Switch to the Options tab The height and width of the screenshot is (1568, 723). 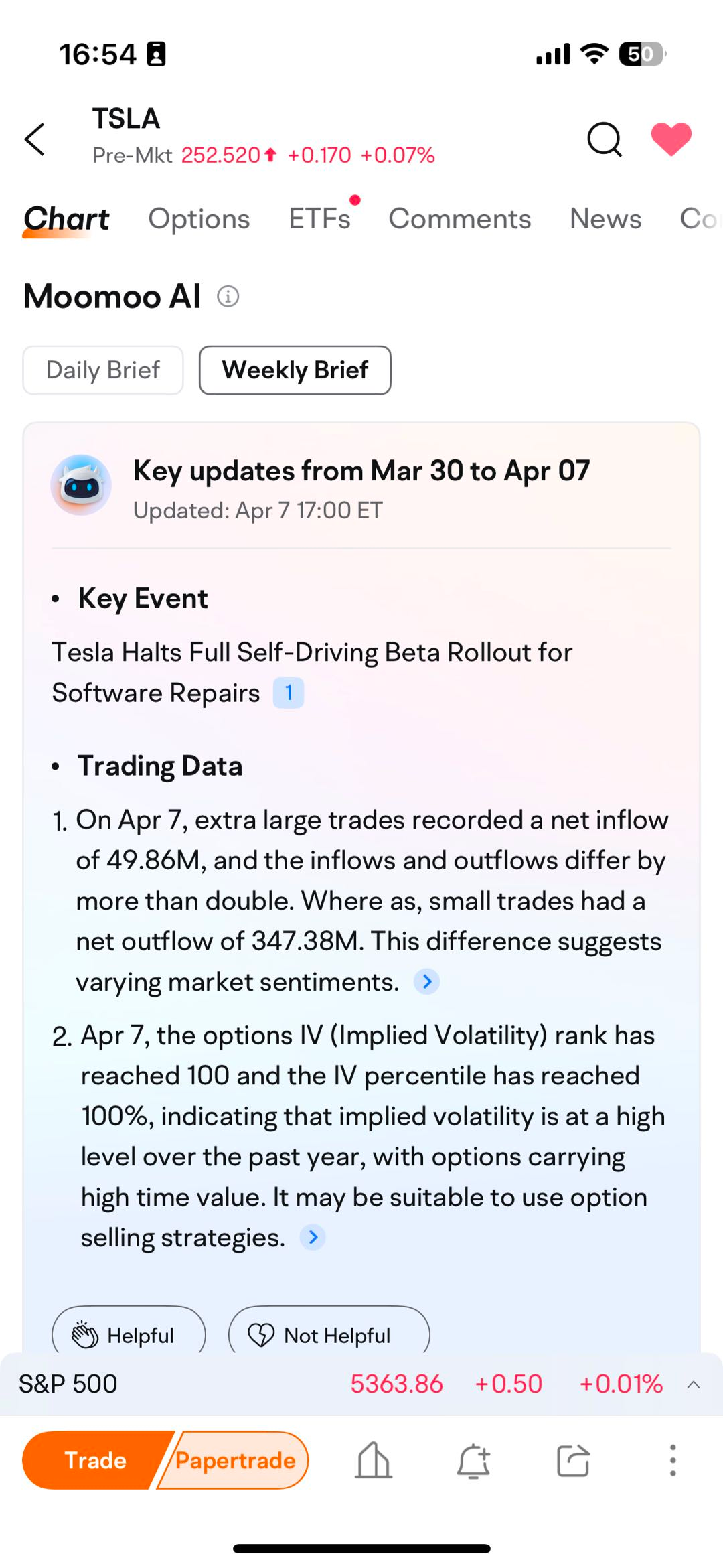tap(199, 219)
